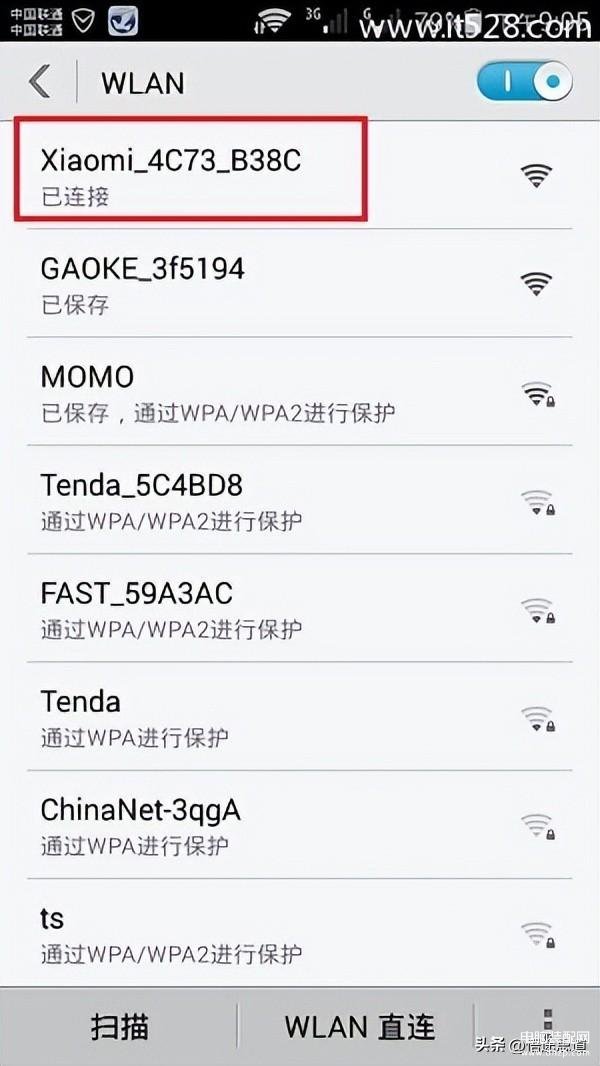
Task: Open the ts network entry
Action: coord(290,932)
